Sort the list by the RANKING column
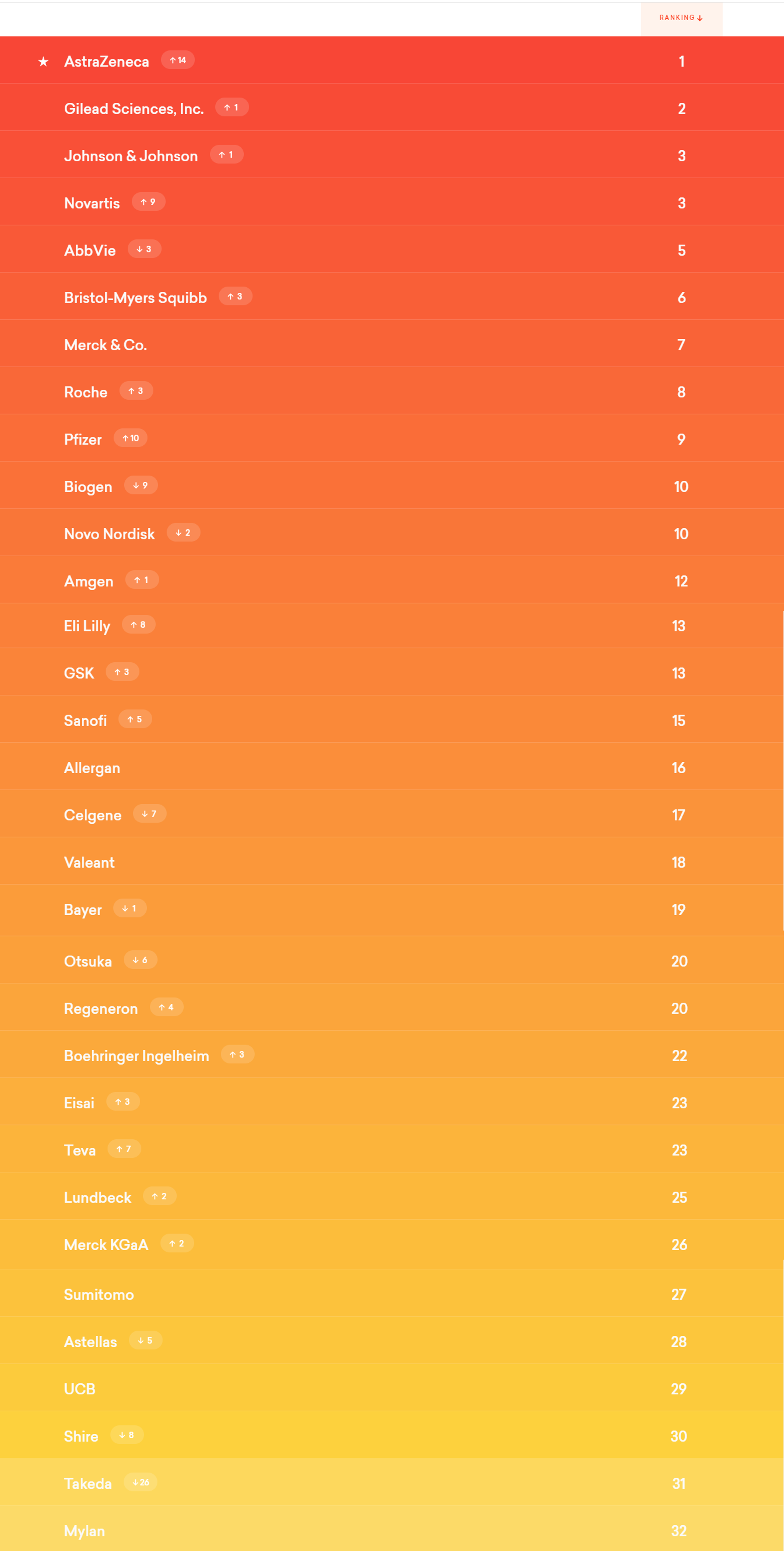 pyautogui.click(x=681, y=18)
